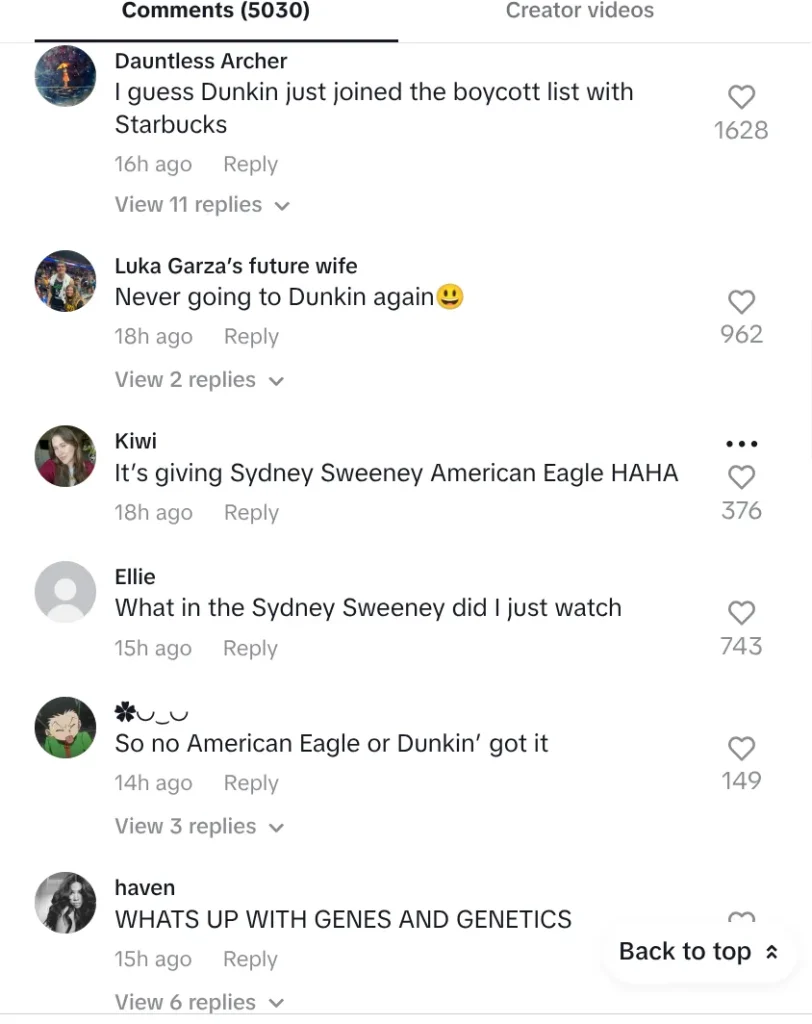Expand View 3 replies thread
This screenshot has height=1024, width=812.
click(199, 827)
